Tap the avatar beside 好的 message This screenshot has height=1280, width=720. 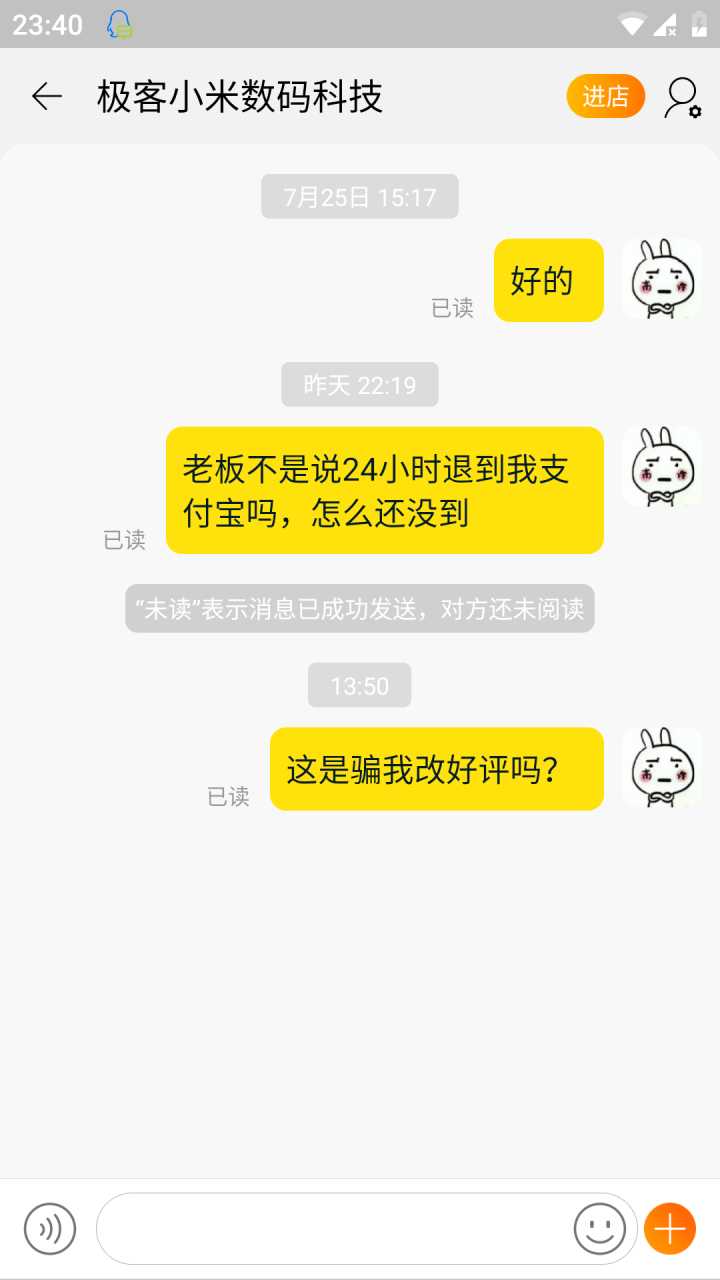661,280
